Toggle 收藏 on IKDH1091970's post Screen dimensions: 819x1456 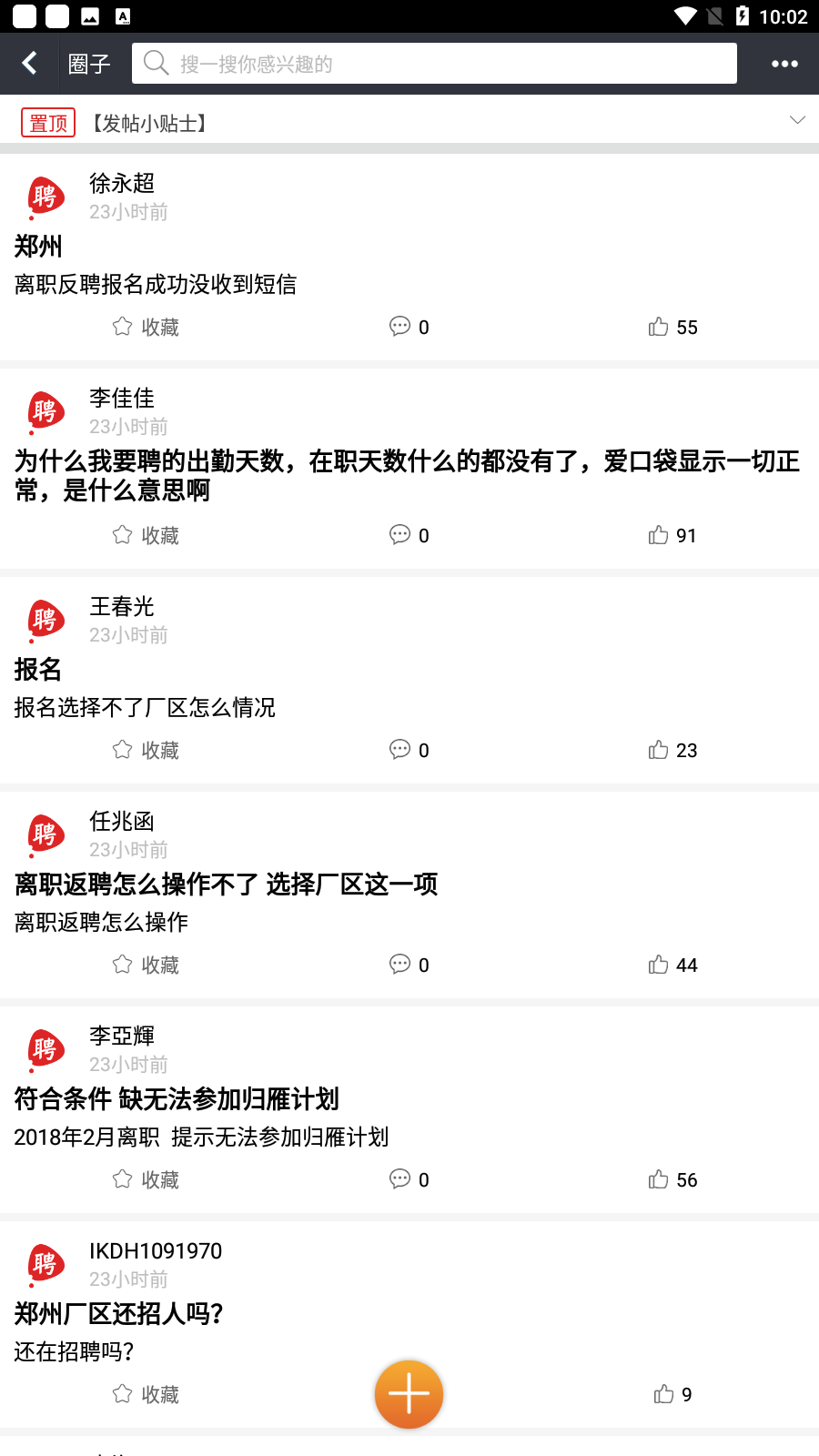pos(146,1393)
